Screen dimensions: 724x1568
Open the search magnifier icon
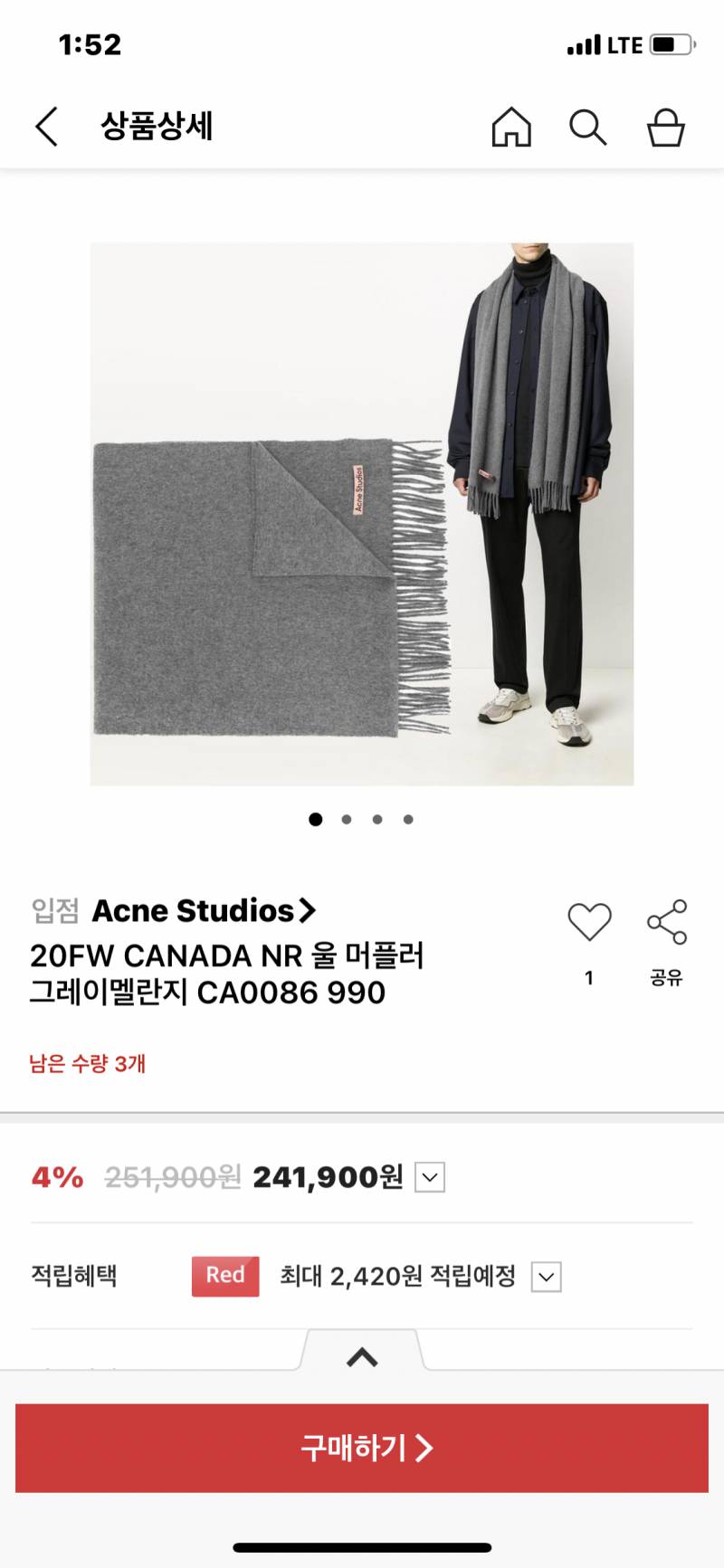587,128
